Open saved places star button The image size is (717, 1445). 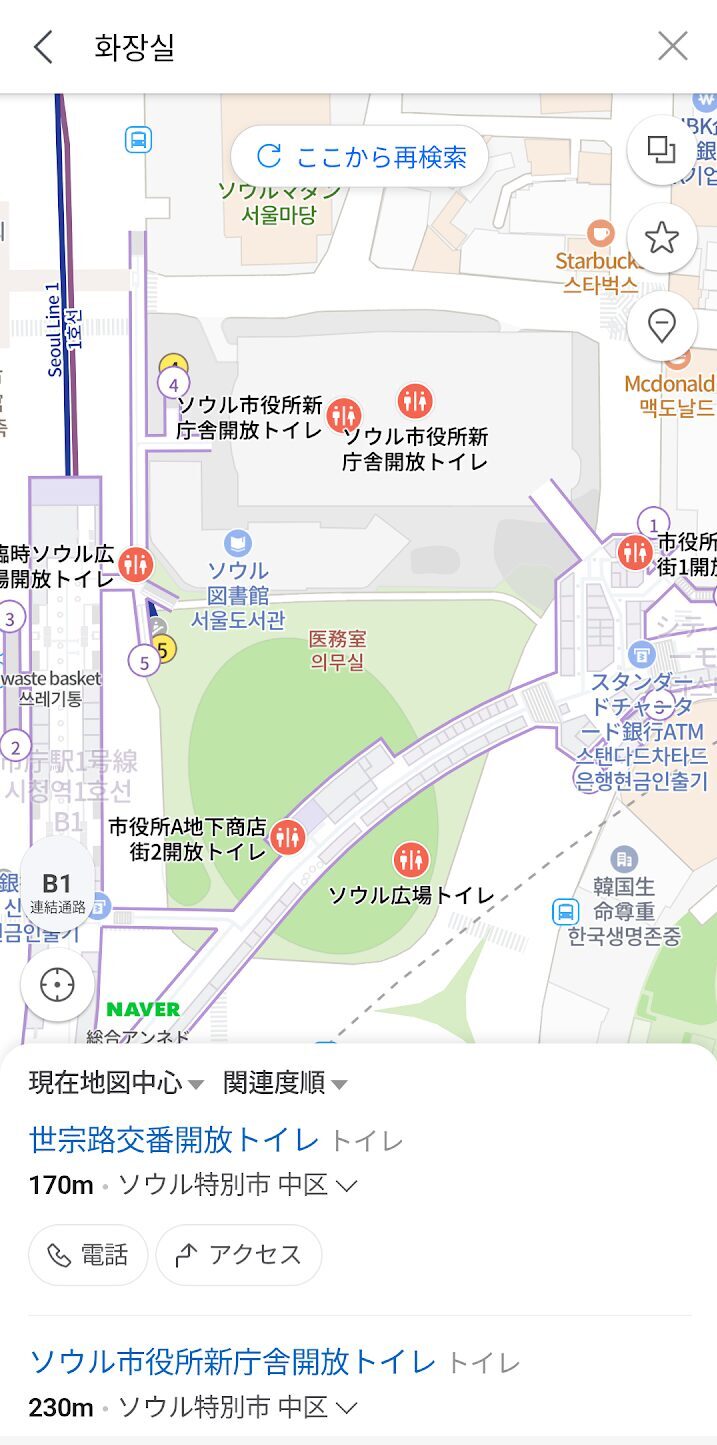[661, 238]
